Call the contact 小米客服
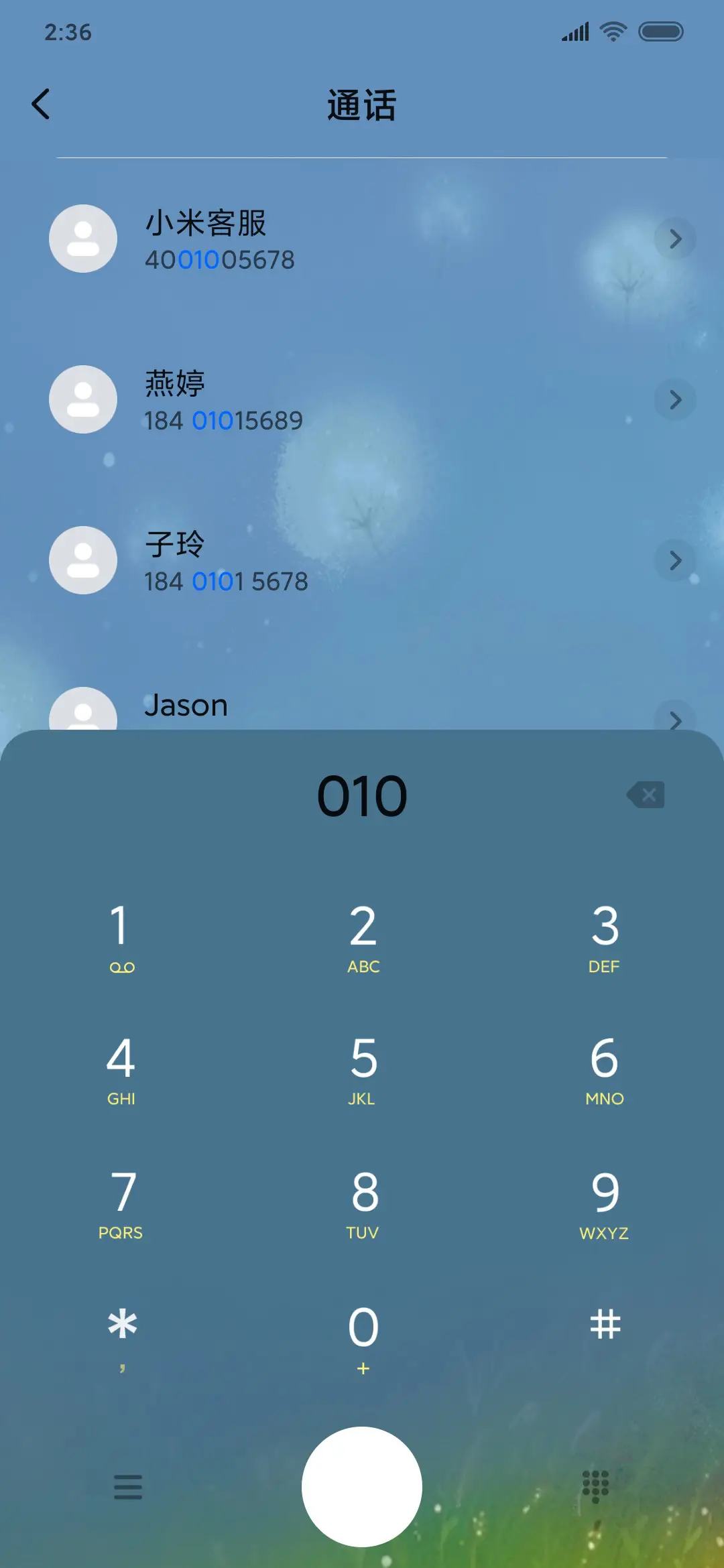The width and height of the screenshot is (724, 1568). point(335,239)
